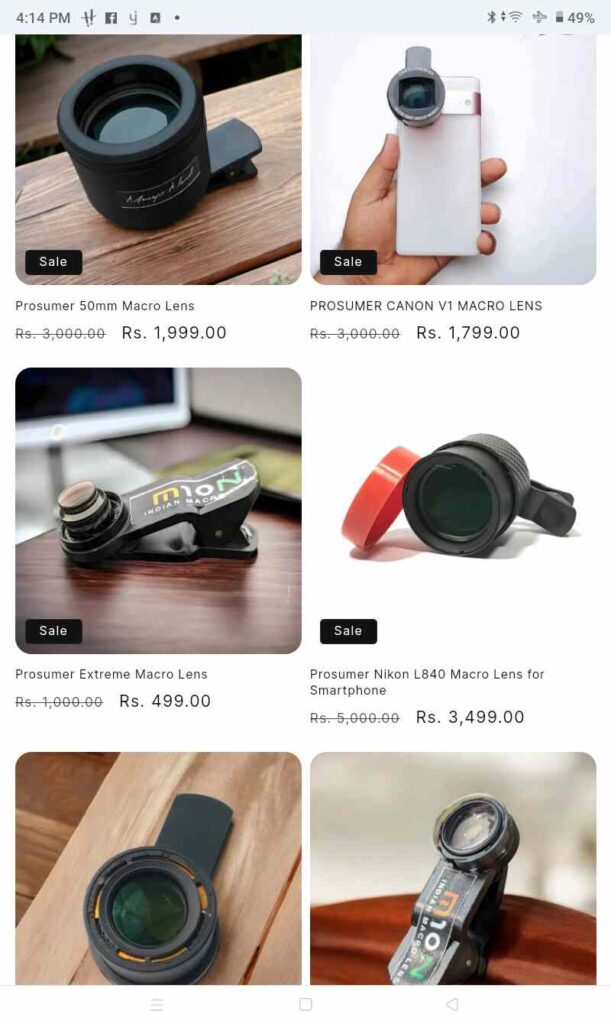Tap the PROSUMER CANON V1 MACRO LENS title
The height and width of the screenshot is (1024, 611).
(x=426, y=306)
